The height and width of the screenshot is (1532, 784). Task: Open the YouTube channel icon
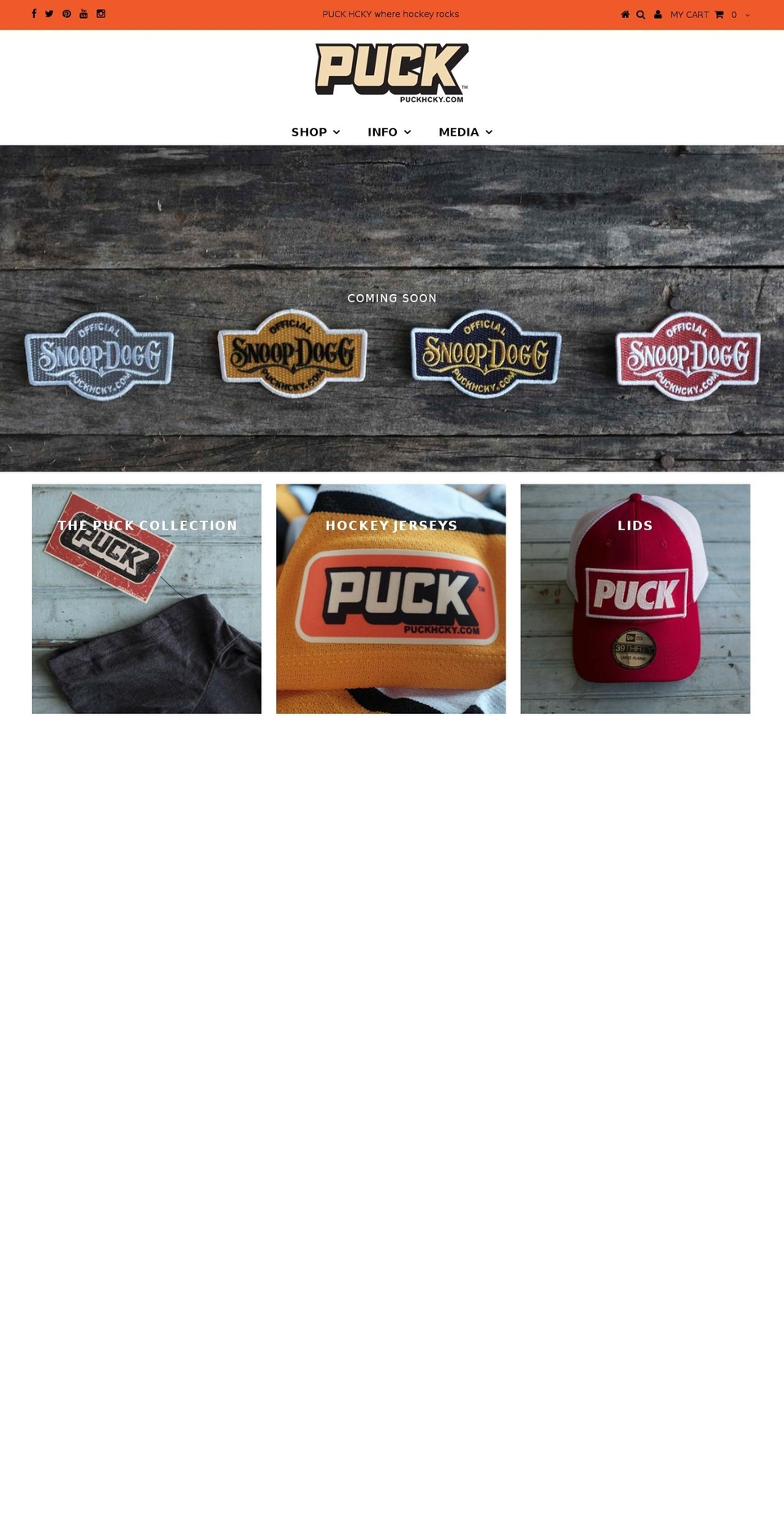pos(82,14)
